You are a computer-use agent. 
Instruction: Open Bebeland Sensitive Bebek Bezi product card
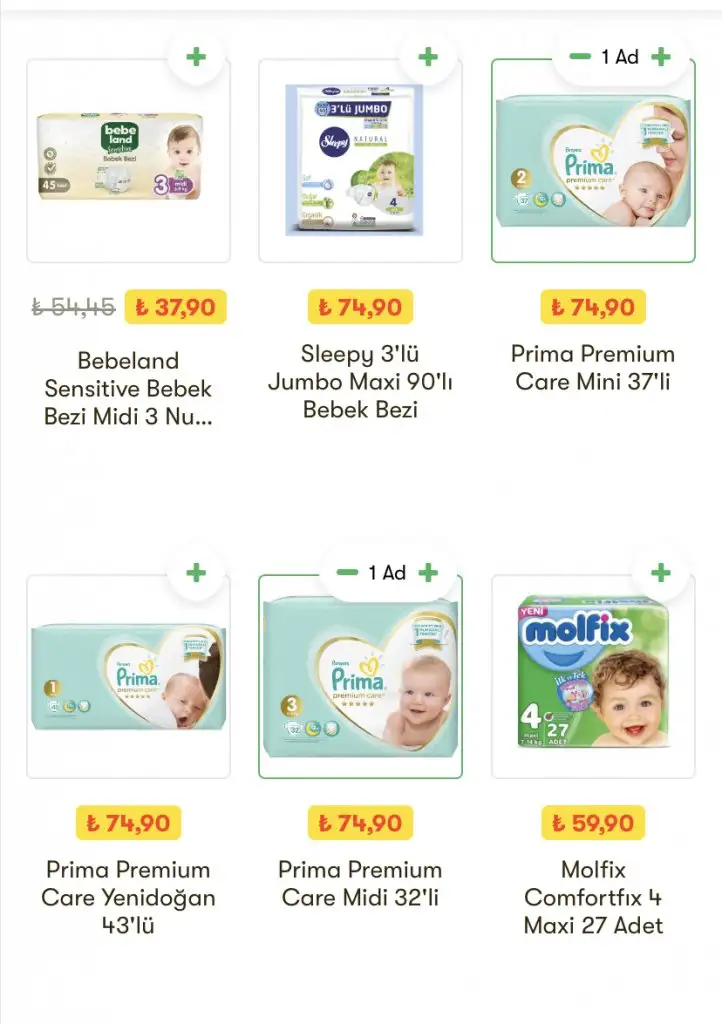coord(129,162)
